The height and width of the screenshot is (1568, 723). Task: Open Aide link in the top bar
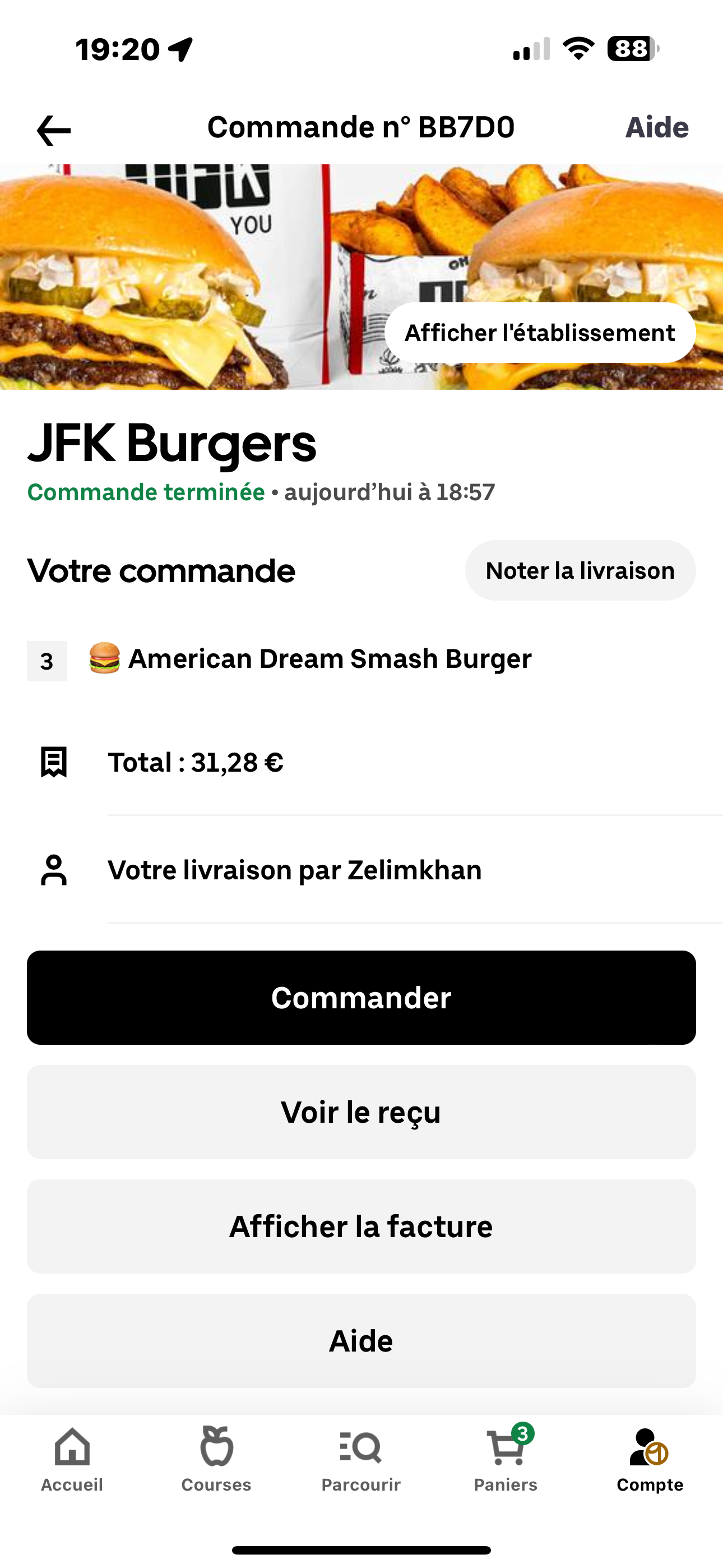click(x=657, y=128)
